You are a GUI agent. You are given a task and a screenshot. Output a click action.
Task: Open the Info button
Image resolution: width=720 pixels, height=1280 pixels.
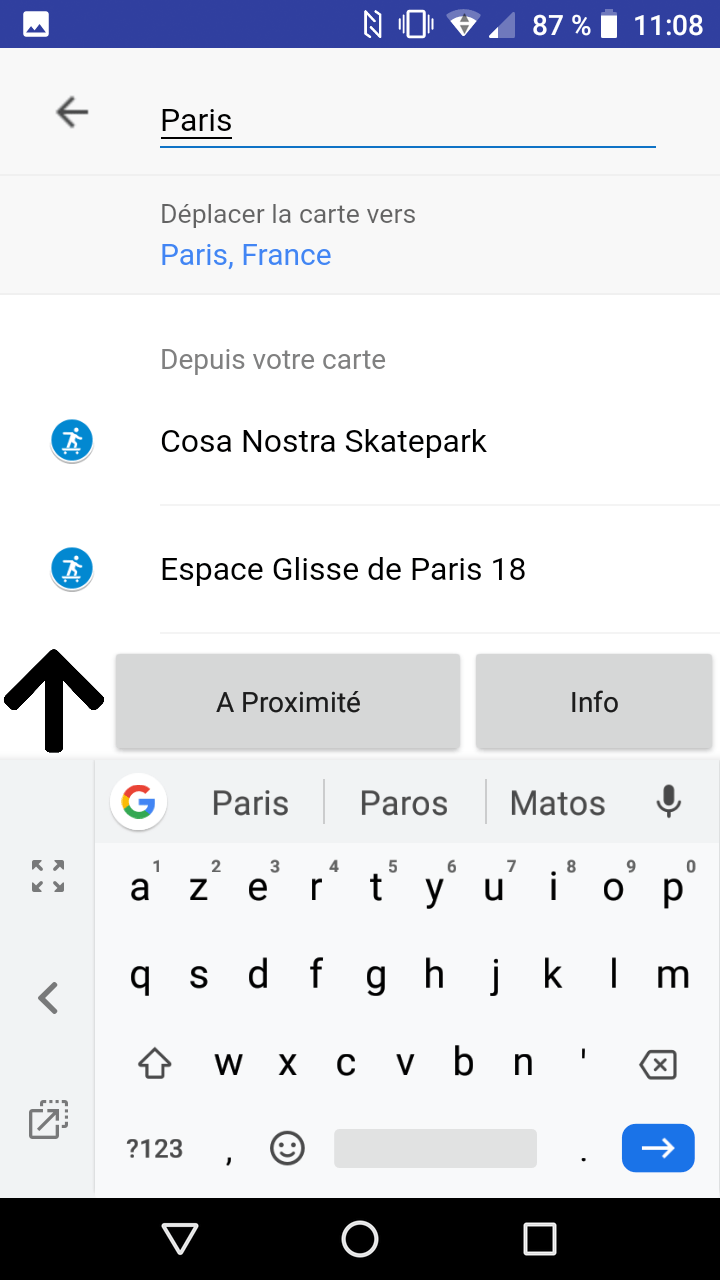point(594,702)
